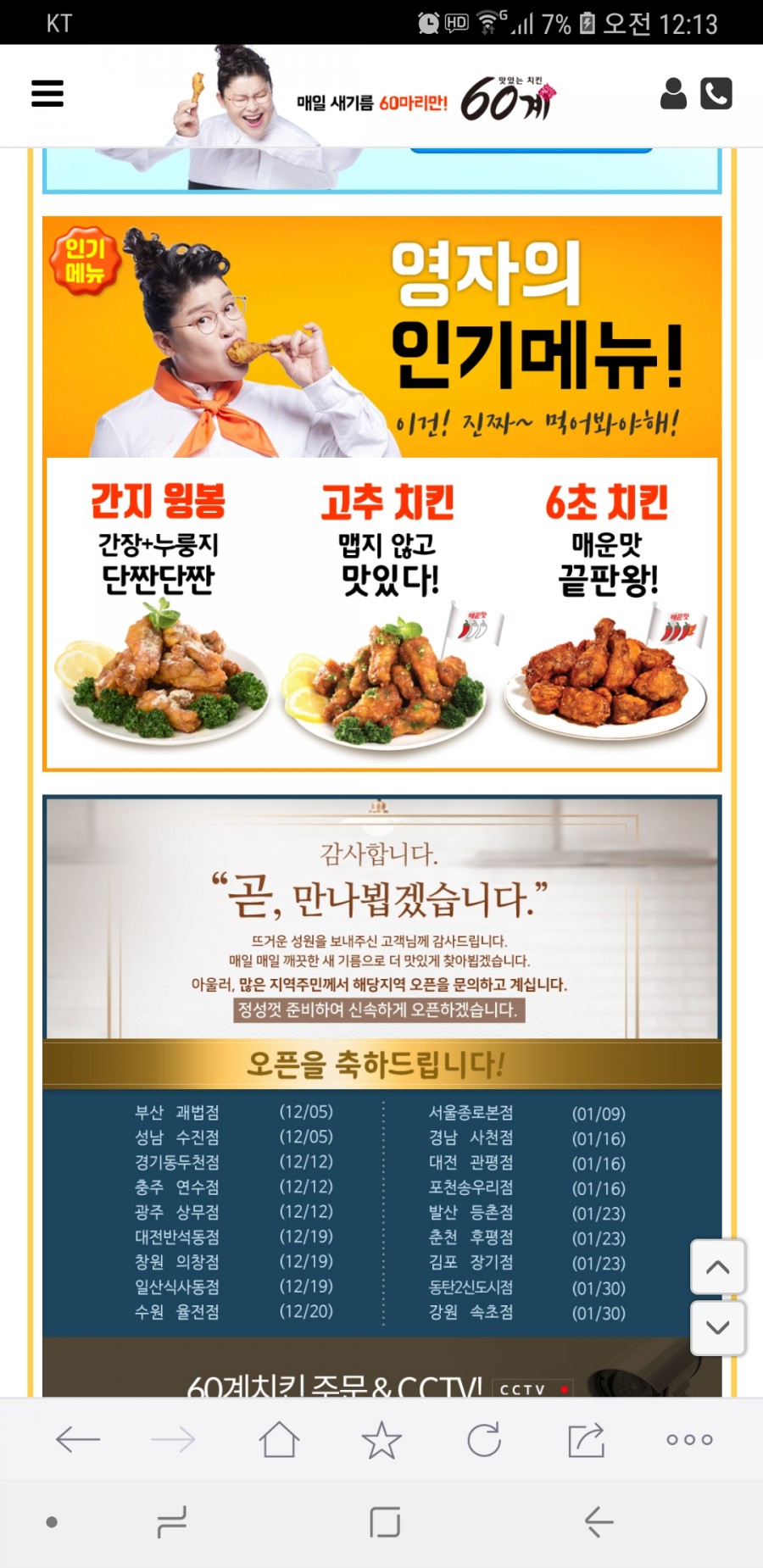Screen dimensions: 763x1568
Task: Open the browser's three-dot more menu
Action: 689,1439
